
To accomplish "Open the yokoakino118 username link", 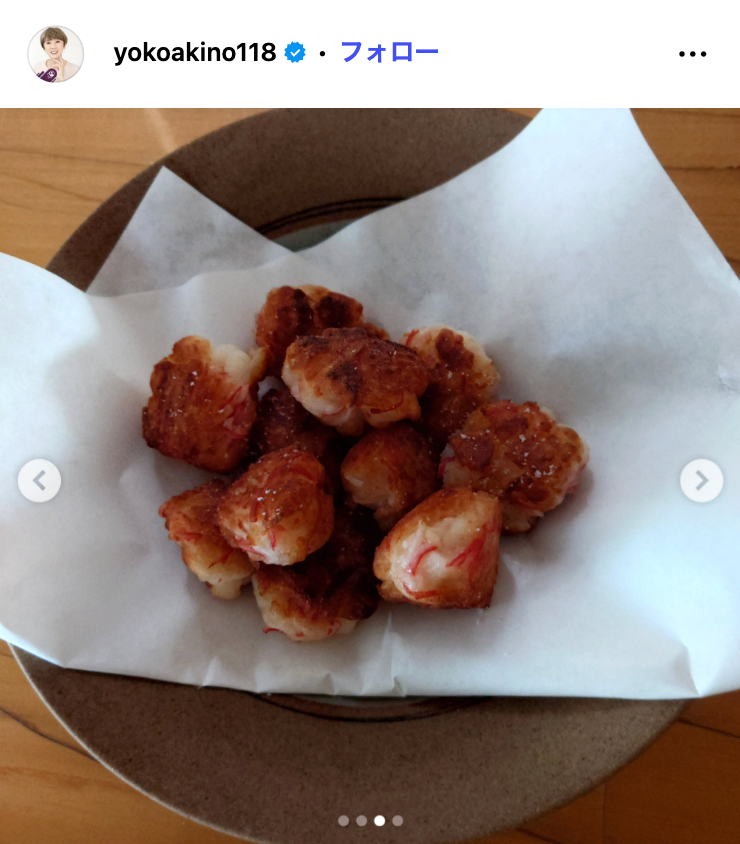I will (x=194, y=53).
